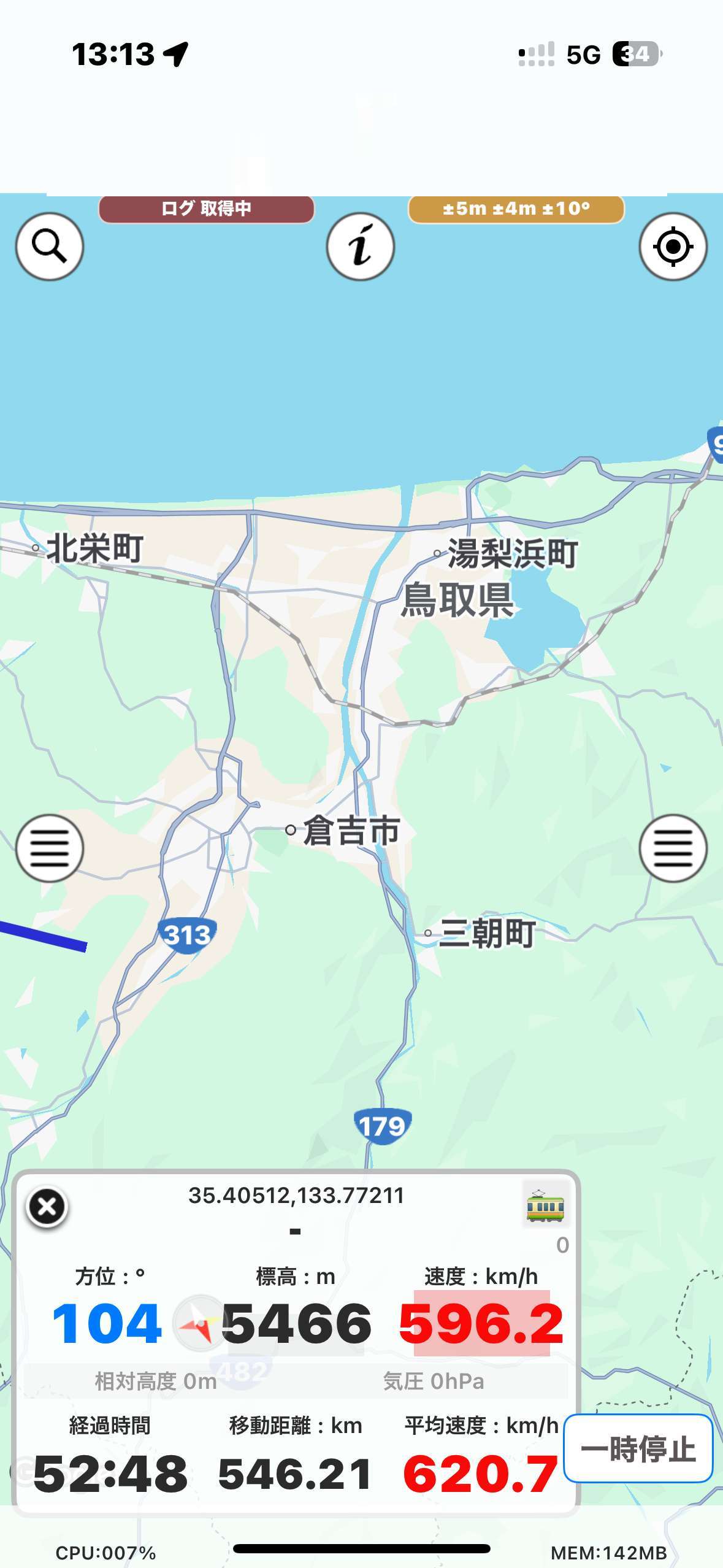
Task: Tap the GPS accuracy badge
Action: click(516, 209)
